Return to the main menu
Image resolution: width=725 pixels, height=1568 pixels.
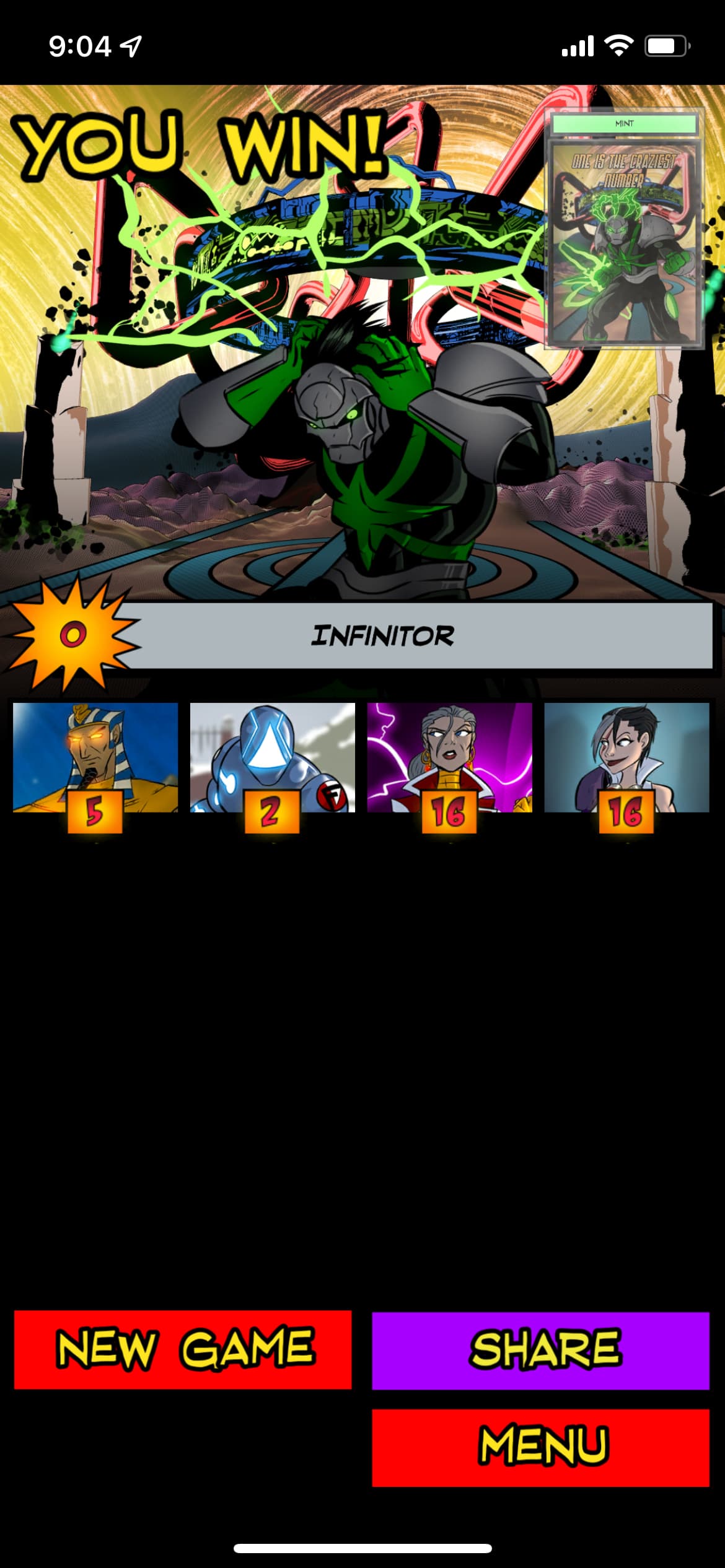click(540, 1447)
